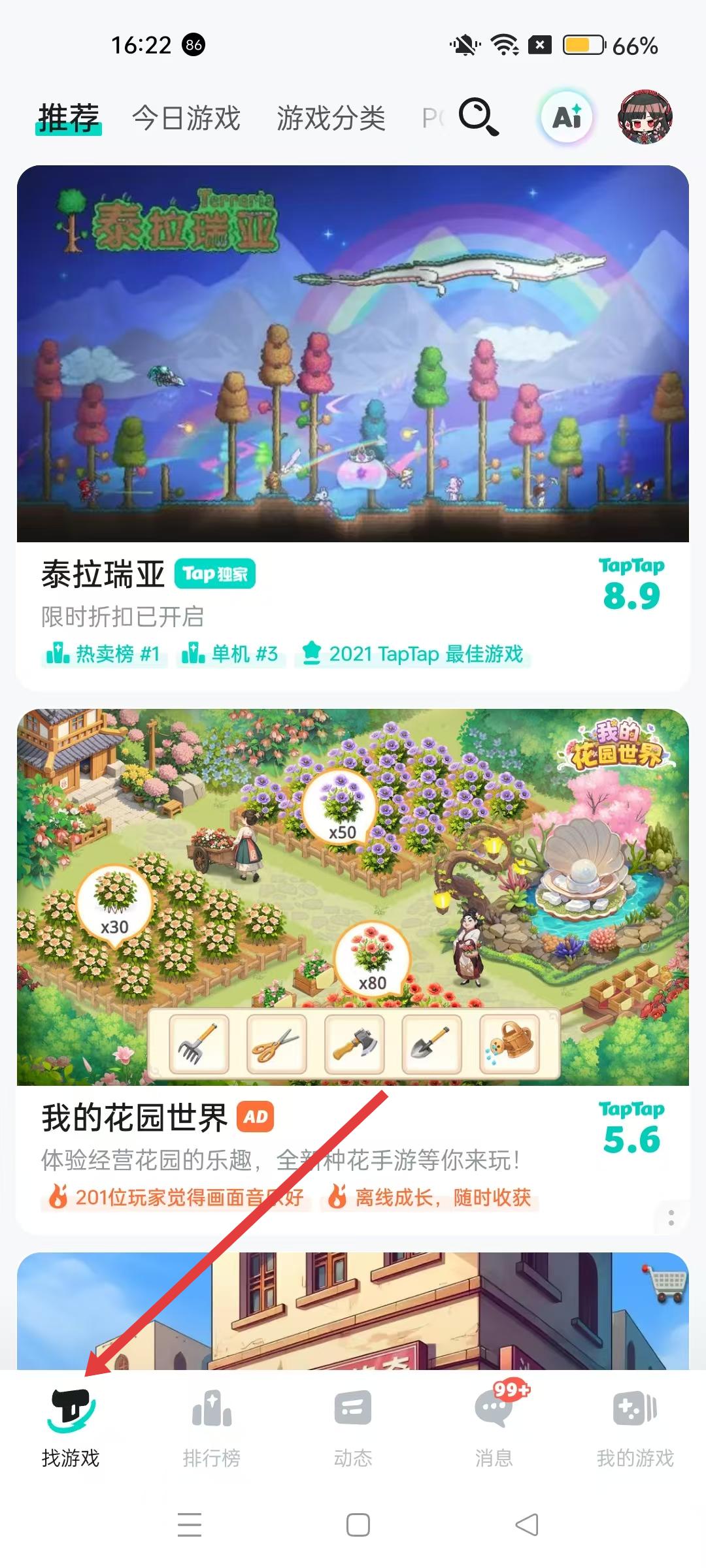This screenshot has width=706, height=1568.
Task: Switch to the 今日游戏 tab
Action: 186,118
